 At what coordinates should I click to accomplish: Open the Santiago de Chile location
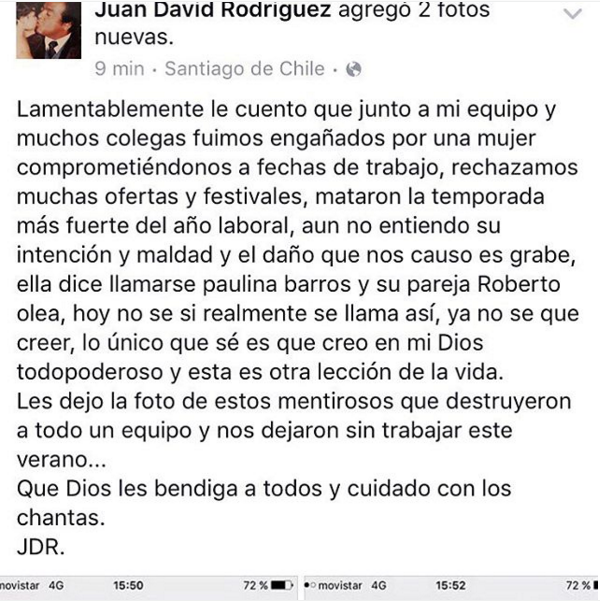(x=245, y=69)
